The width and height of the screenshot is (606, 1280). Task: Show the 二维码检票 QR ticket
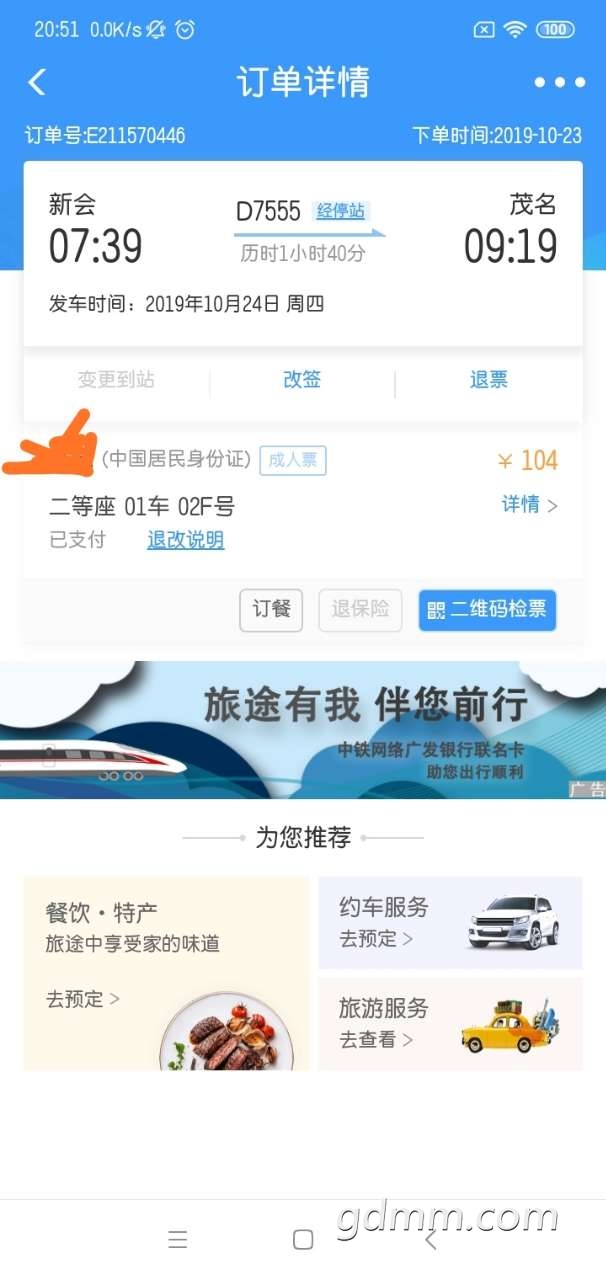(x=487, y=610)
